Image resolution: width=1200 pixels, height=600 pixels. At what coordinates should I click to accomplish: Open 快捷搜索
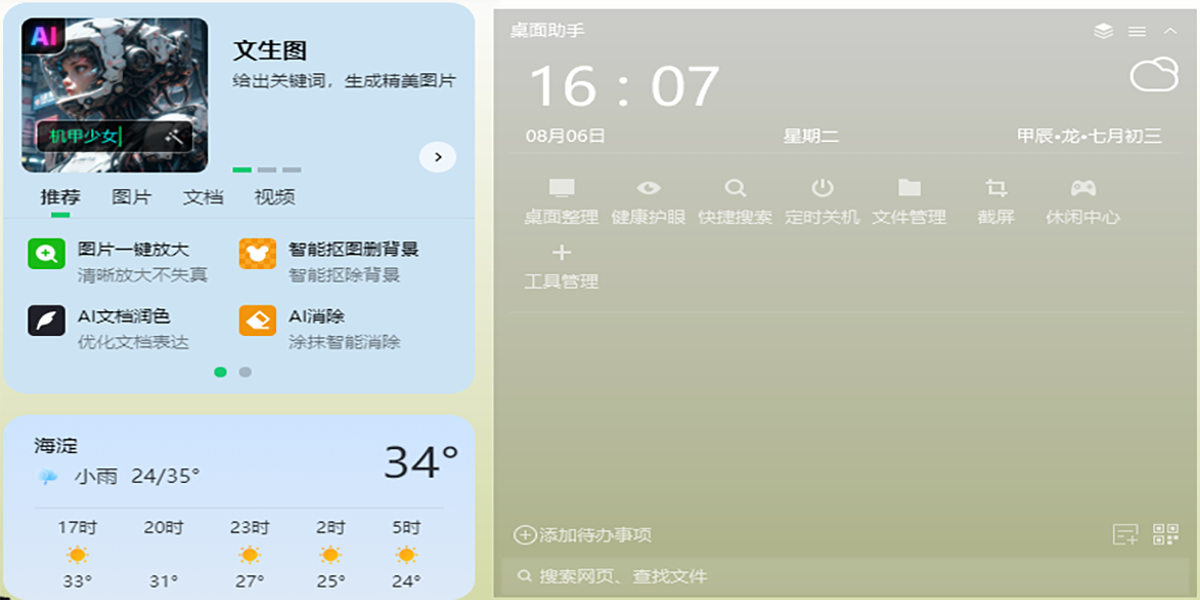[735, 201]
